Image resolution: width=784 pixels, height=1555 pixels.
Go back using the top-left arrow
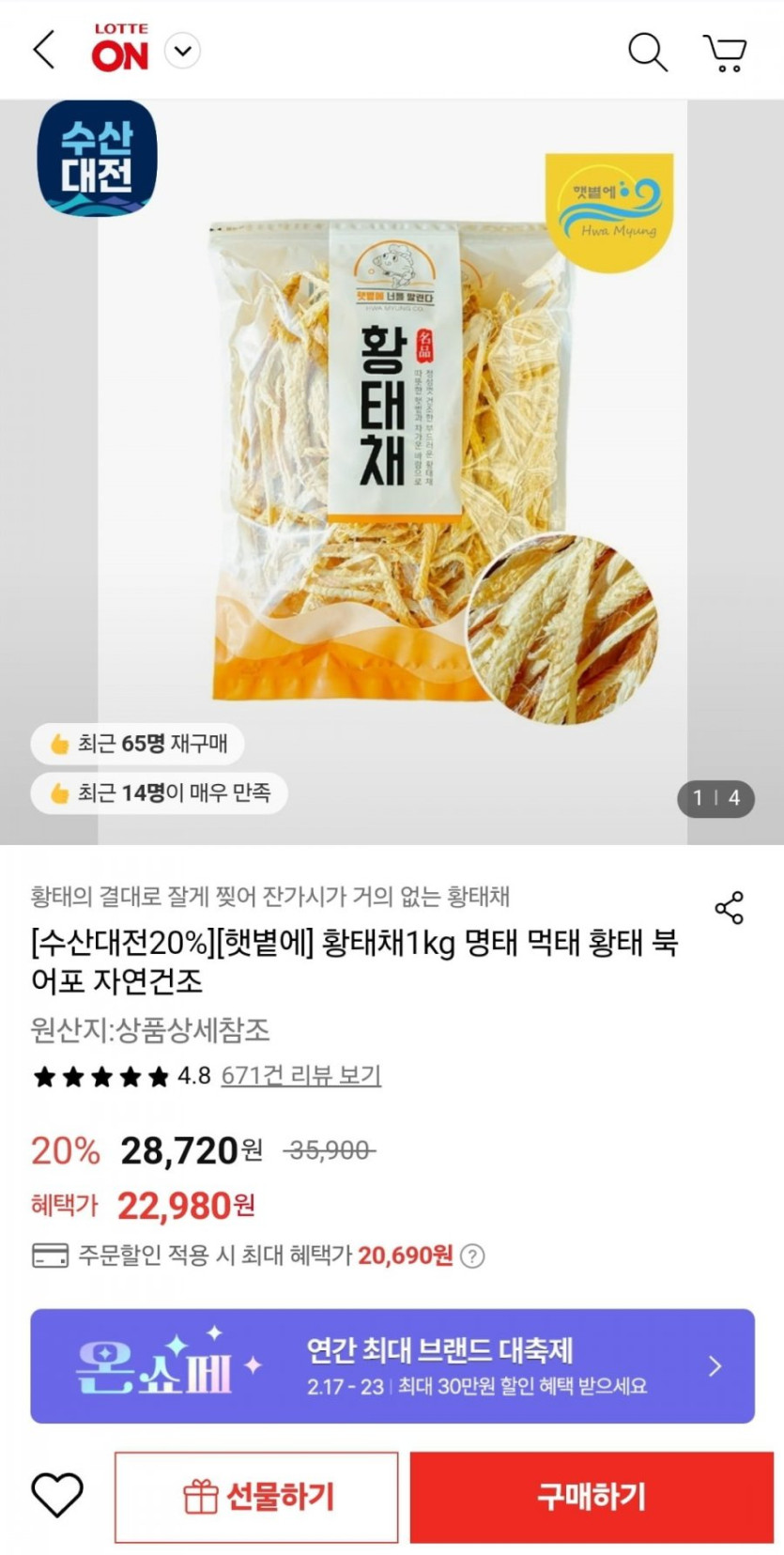(x=44, y=50)
